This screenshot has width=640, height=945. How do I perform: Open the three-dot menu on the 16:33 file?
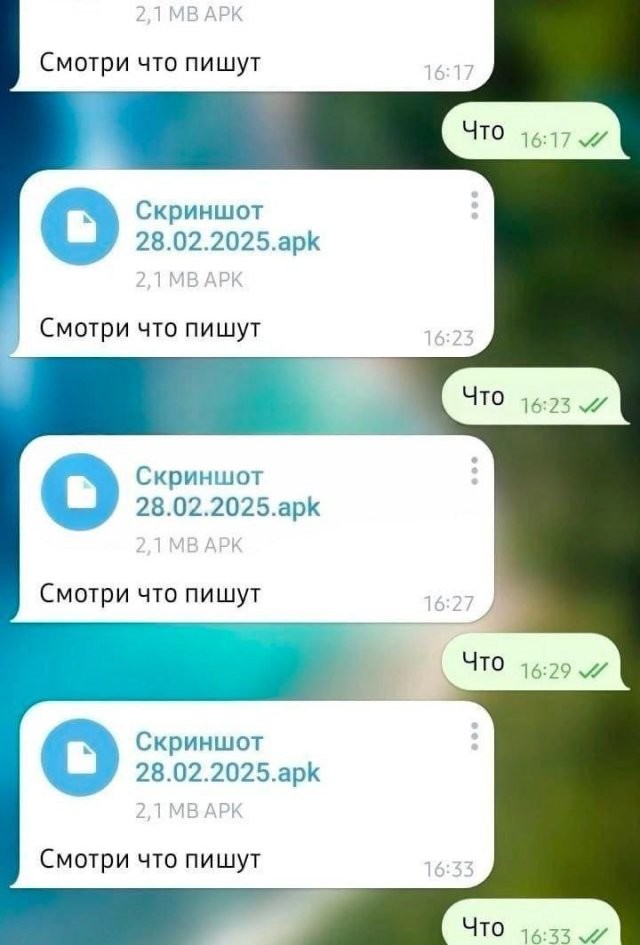coord(474,735)
